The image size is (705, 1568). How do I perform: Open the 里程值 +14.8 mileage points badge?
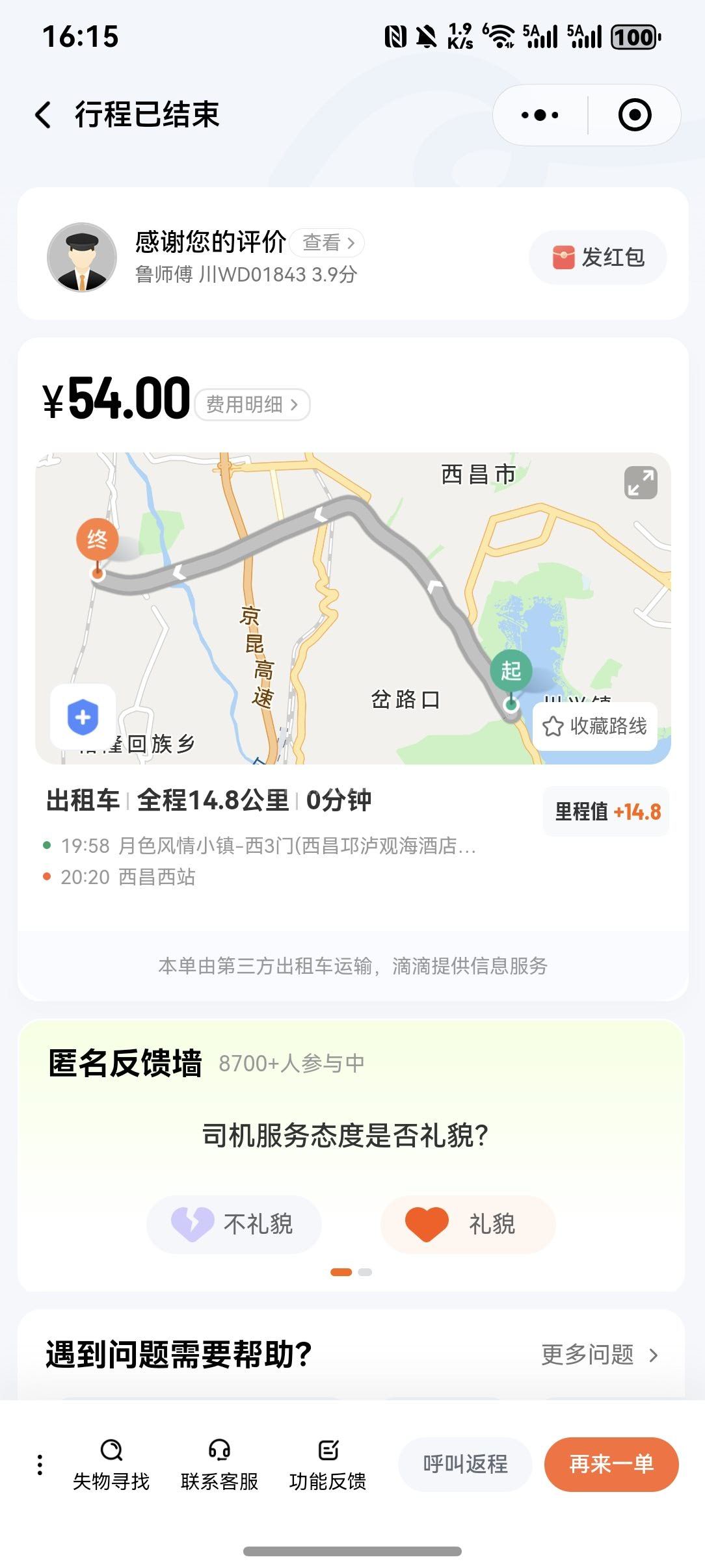click(x=606, y=811)
